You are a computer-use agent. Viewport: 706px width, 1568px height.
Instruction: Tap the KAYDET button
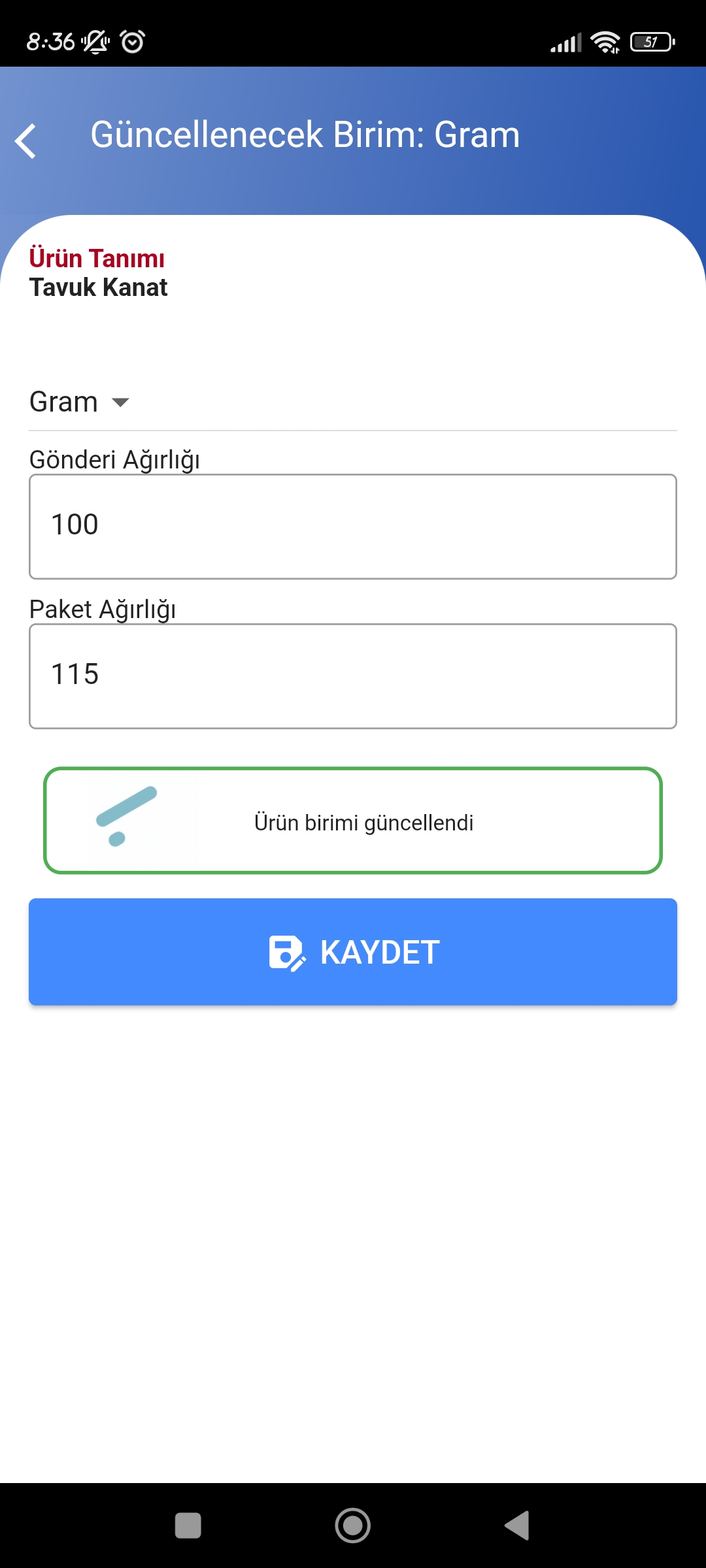click(x=353, y=952)
